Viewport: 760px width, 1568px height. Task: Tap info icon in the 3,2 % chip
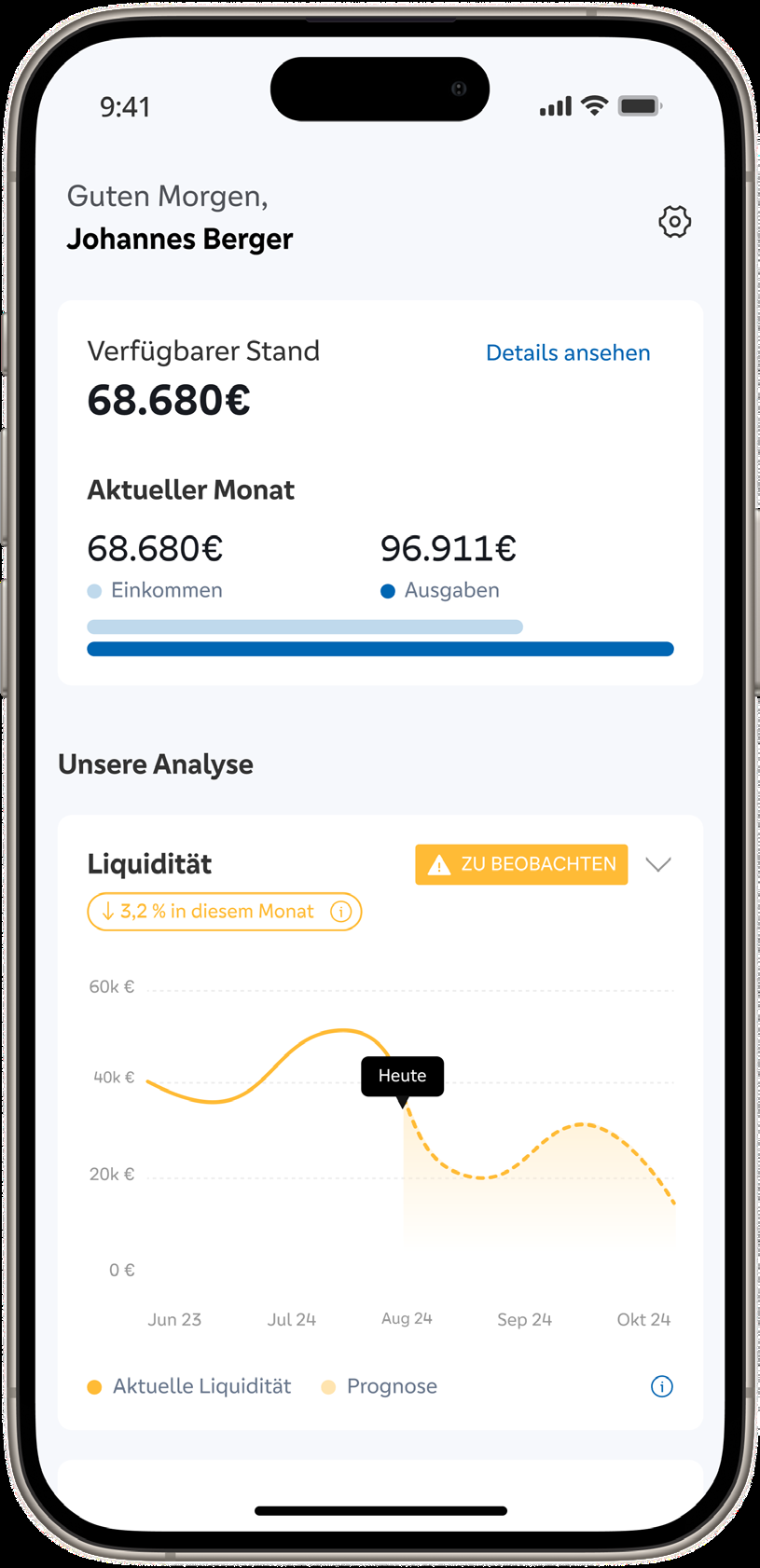tap(341, 912)
